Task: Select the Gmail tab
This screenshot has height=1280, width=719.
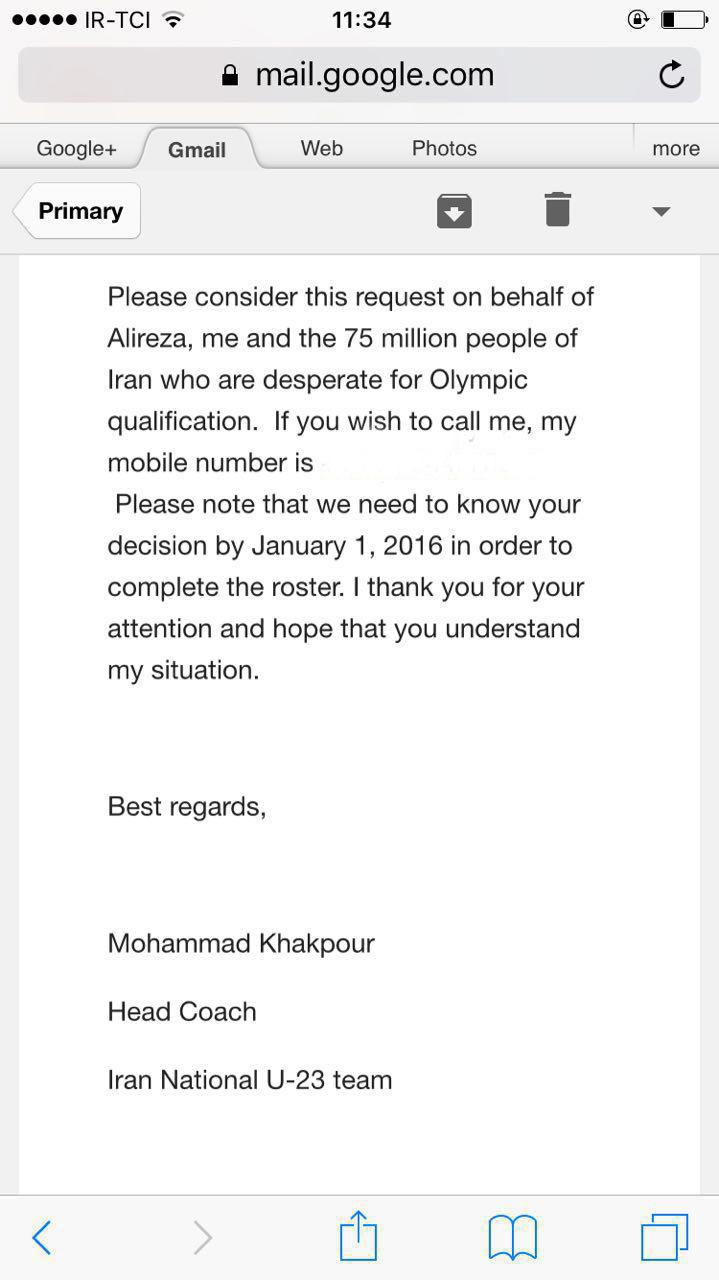Action: click(x=197, y=150)
